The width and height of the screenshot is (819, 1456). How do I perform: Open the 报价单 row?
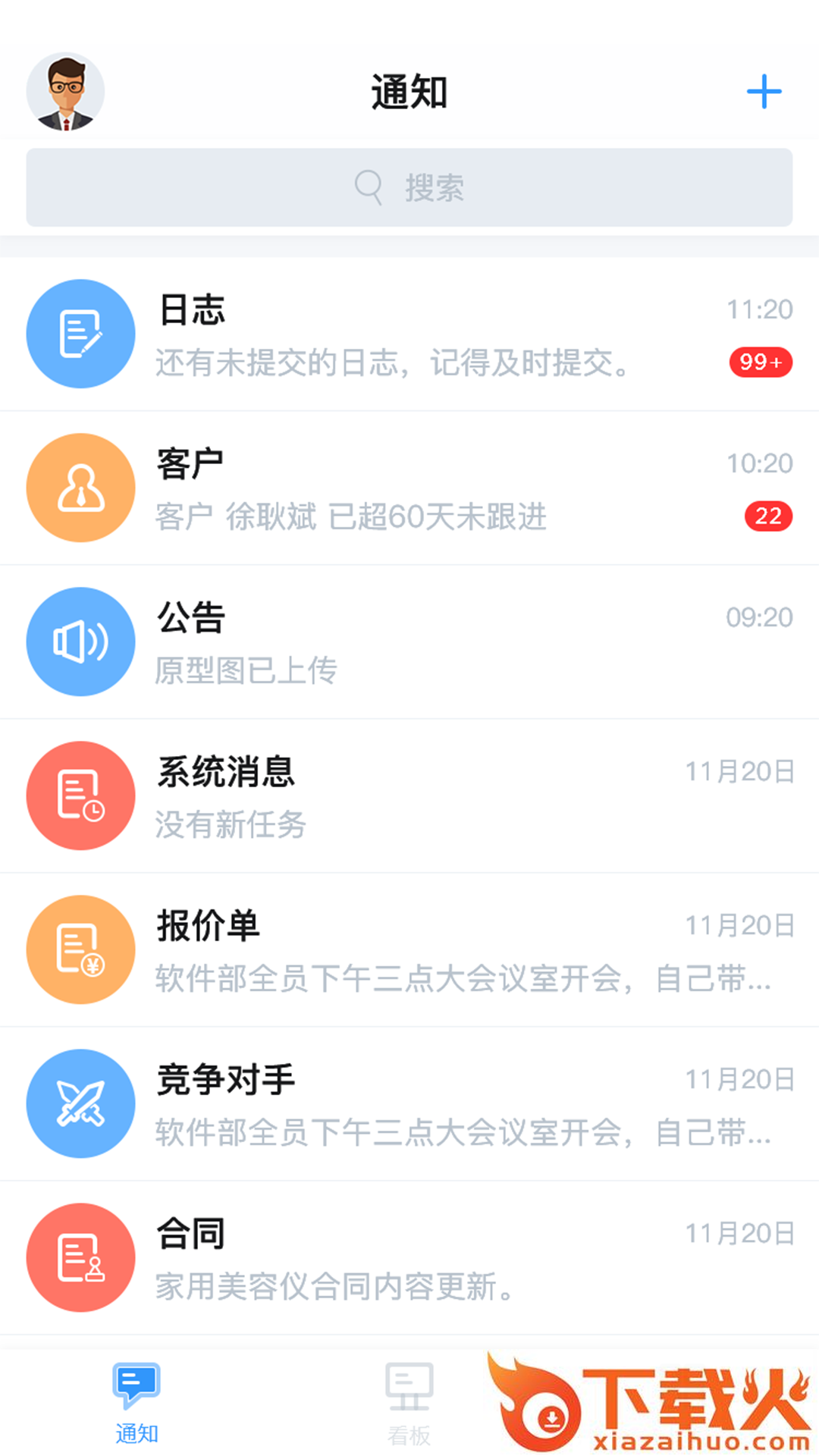pyautogui.click(x=409, y=950)
